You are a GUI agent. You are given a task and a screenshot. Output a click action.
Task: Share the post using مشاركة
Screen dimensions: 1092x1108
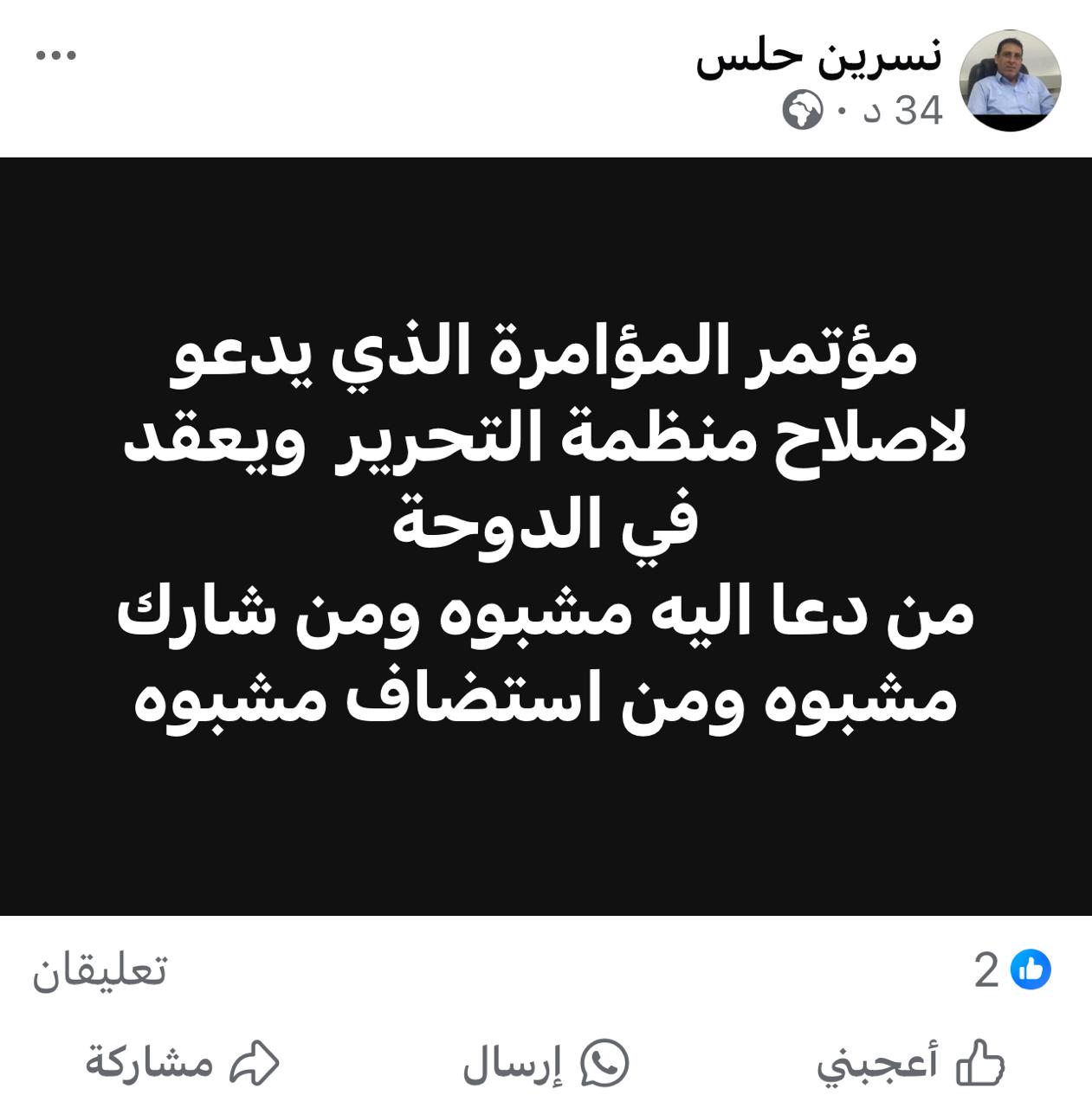(182, 1064)
